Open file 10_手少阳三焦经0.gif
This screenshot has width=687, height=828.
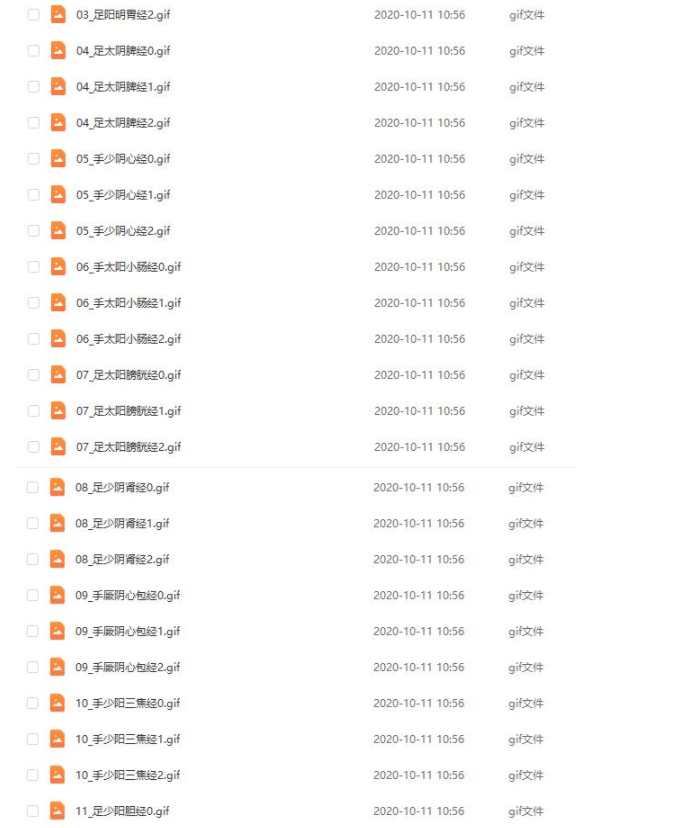coord(128,703)
